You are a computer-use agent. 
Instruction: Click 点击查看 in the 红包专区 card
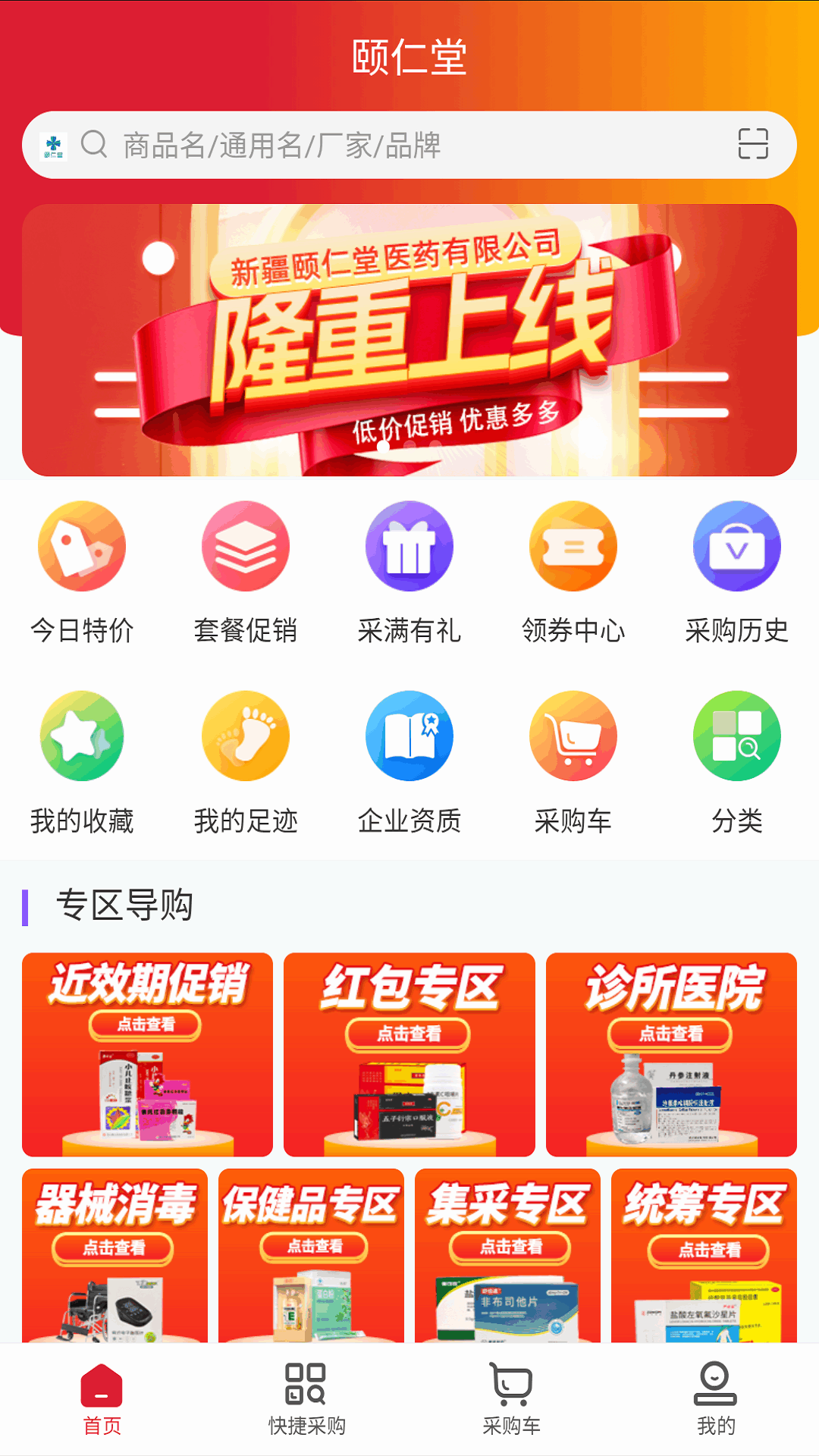409,1034
